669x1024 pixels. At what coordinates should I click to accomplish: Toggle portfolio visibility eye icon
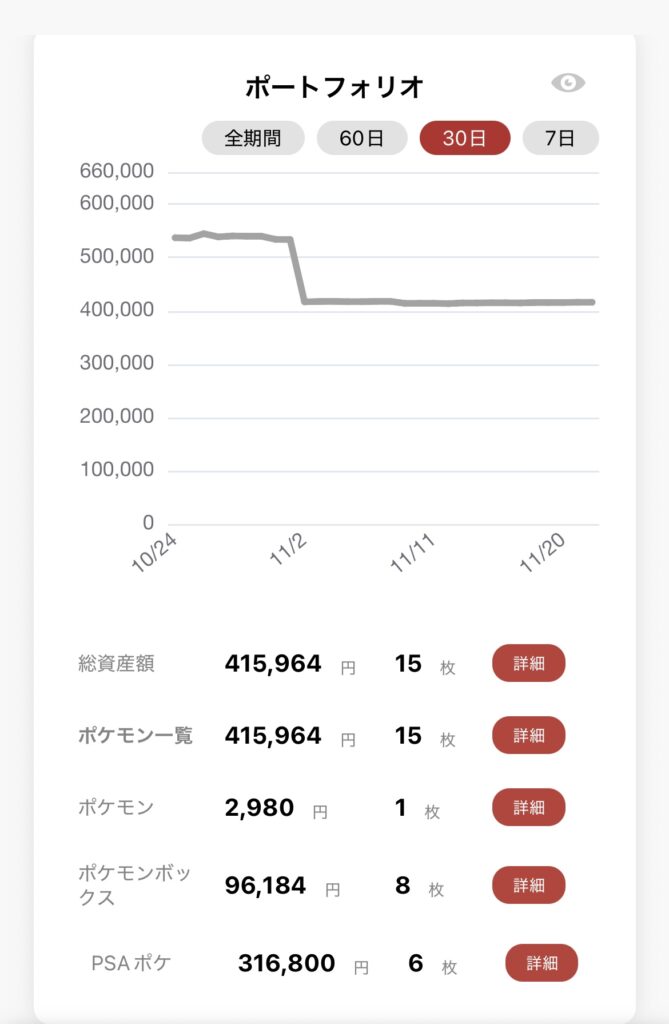click(568, 84)
